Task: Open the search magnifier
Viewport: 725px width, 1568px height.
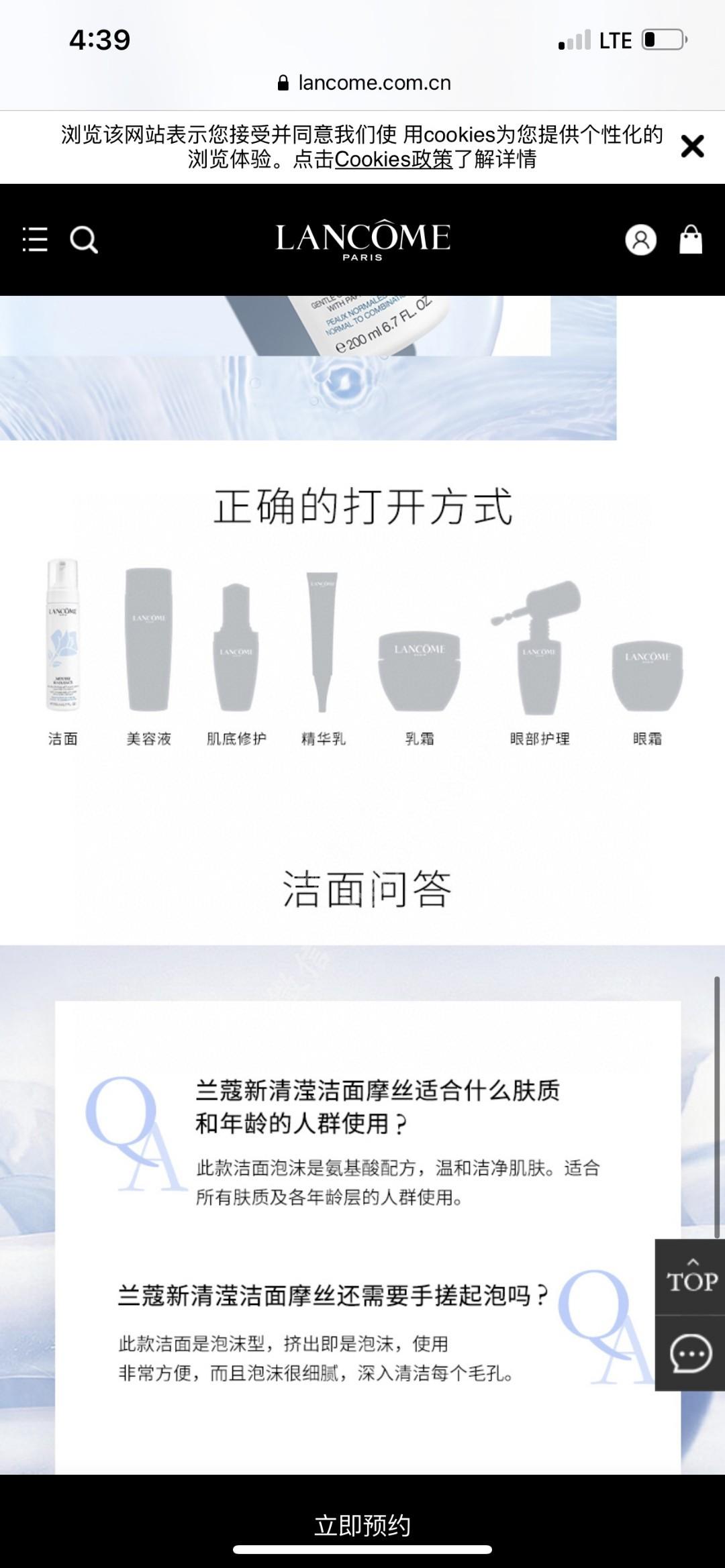Action: (x=84, y=240)
